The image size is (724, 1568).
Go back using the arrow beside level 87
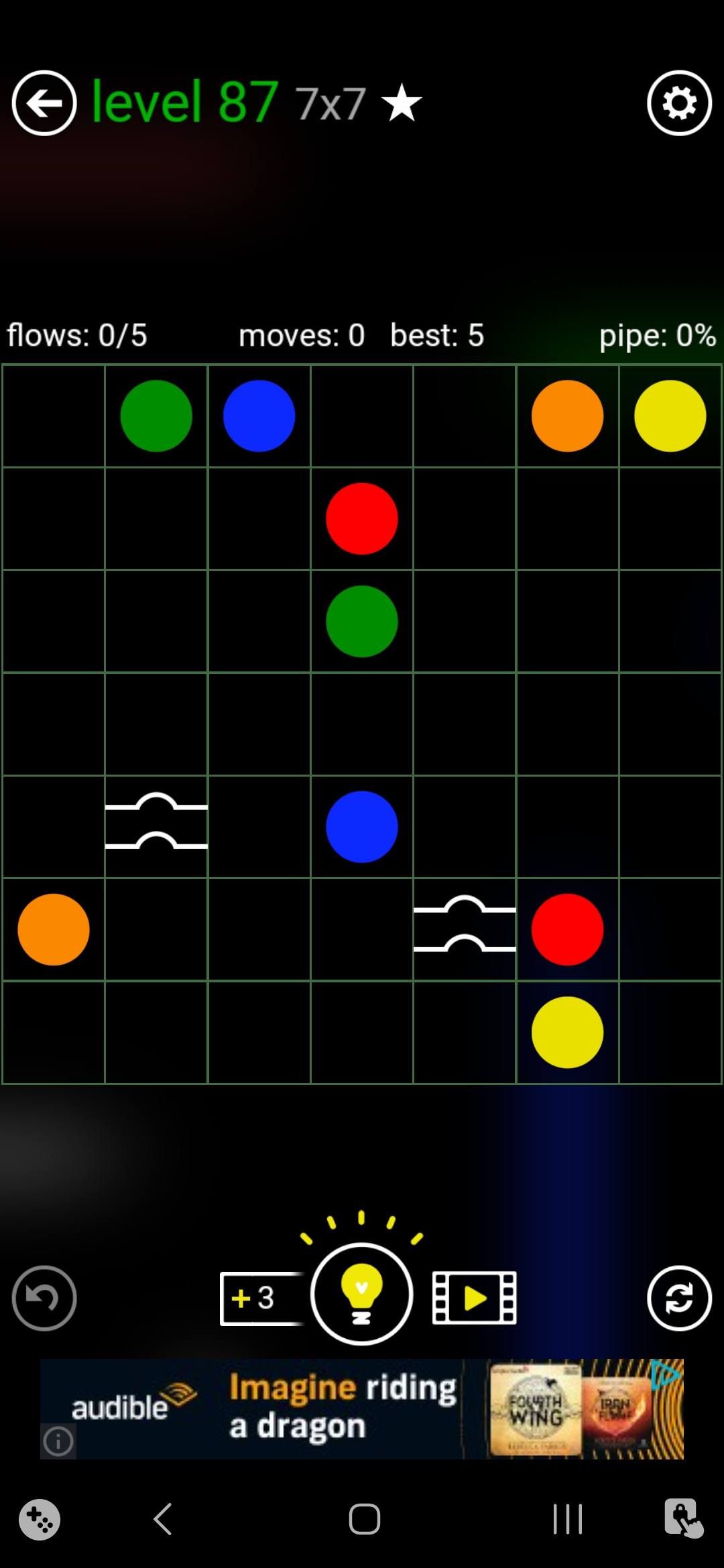coord(44,103)
